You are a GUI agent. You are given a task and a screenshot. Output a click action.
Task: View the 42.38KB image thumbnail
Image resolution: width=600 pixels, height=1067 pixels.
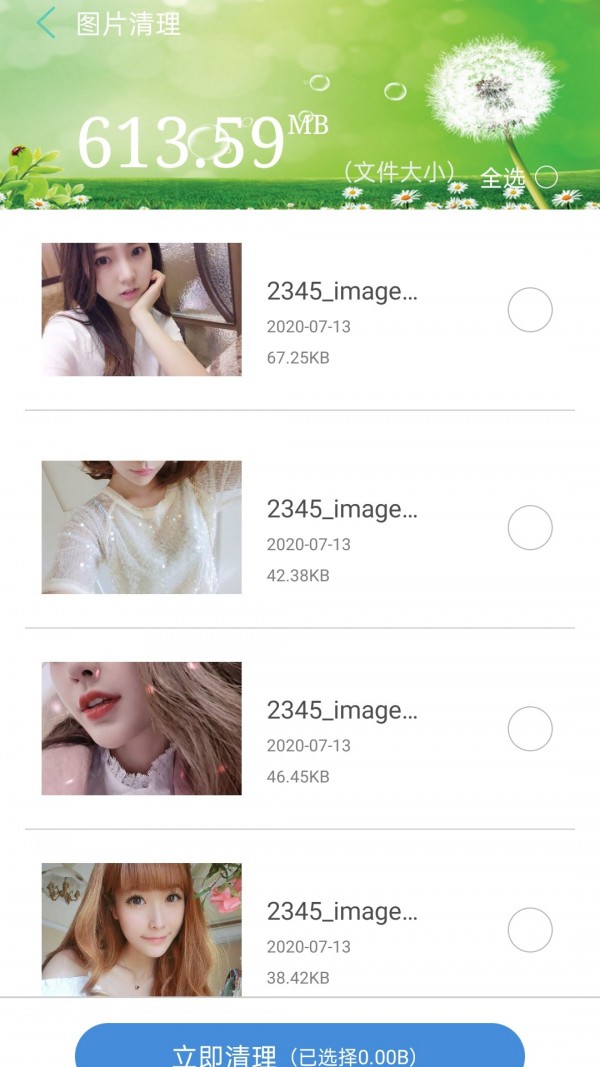click(x=141, y=527)
